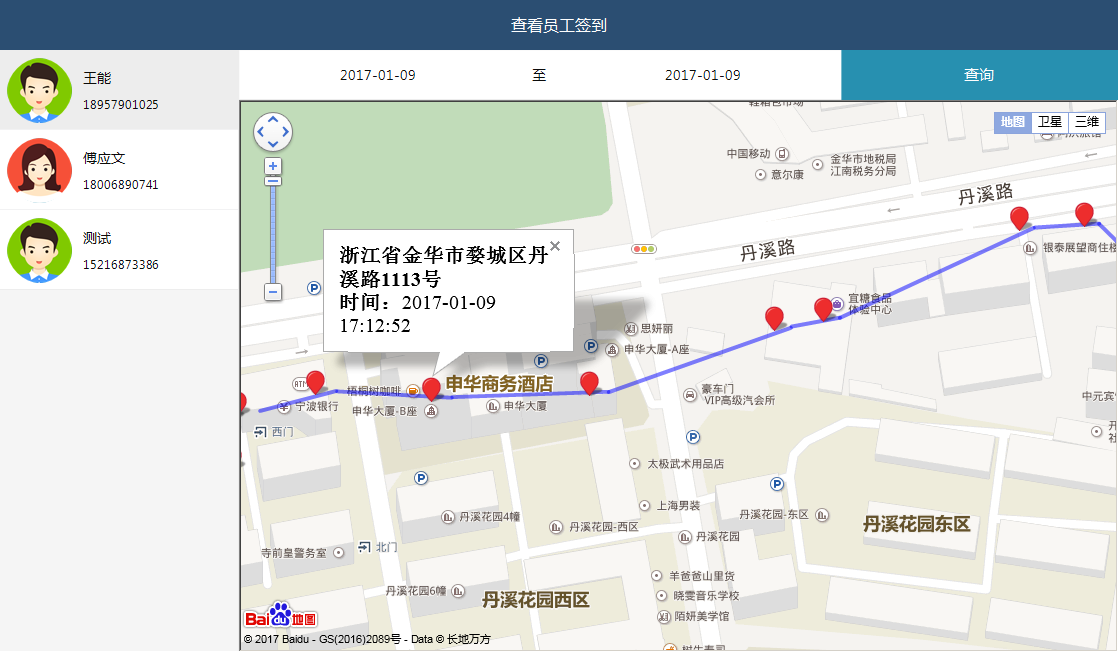The image size is (1118, 651).
Task: Tap the check-in marker near 宜糖食品体验中心
Action: [x=823, y=308]
